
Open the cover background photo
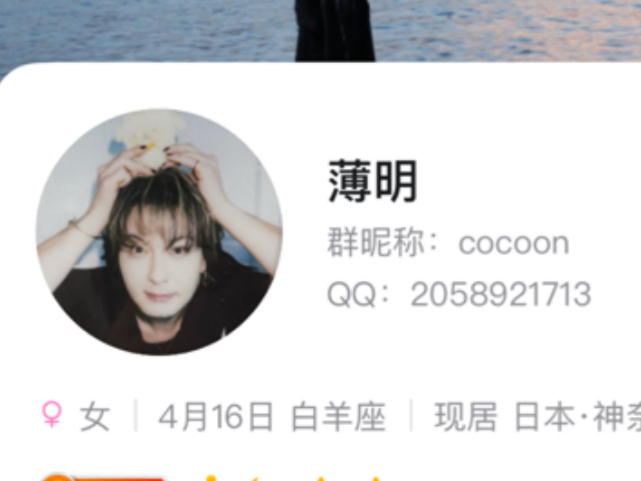(x=320, y=28)
